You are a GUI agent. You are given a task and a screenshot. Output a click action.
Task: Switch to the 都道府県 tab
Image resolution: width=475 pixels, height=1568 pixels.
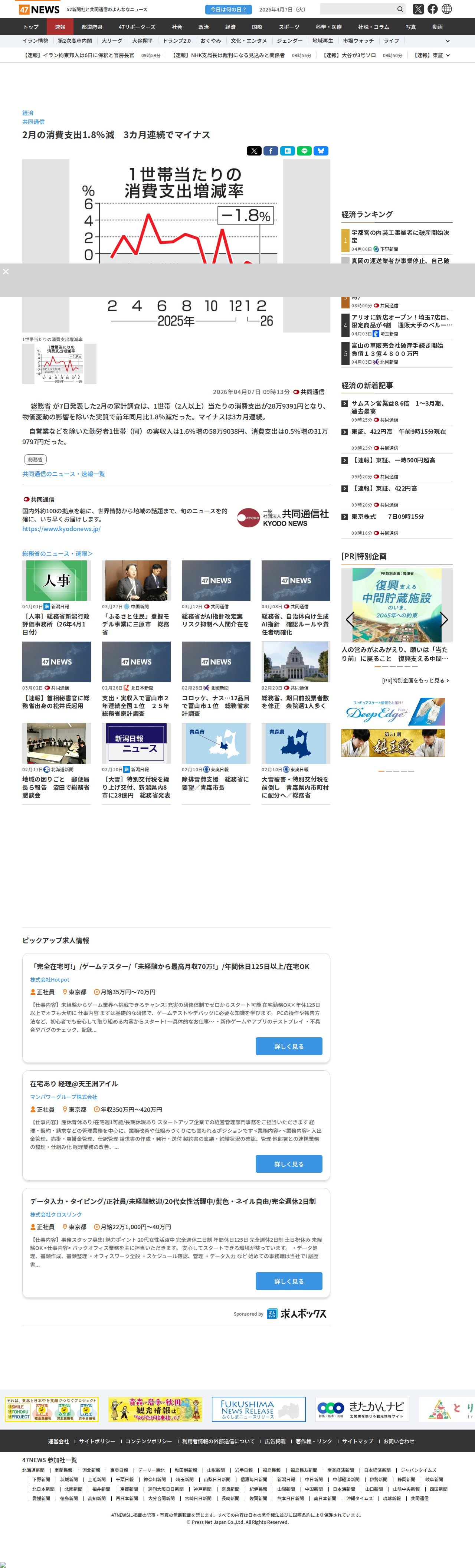coord(92,27)
